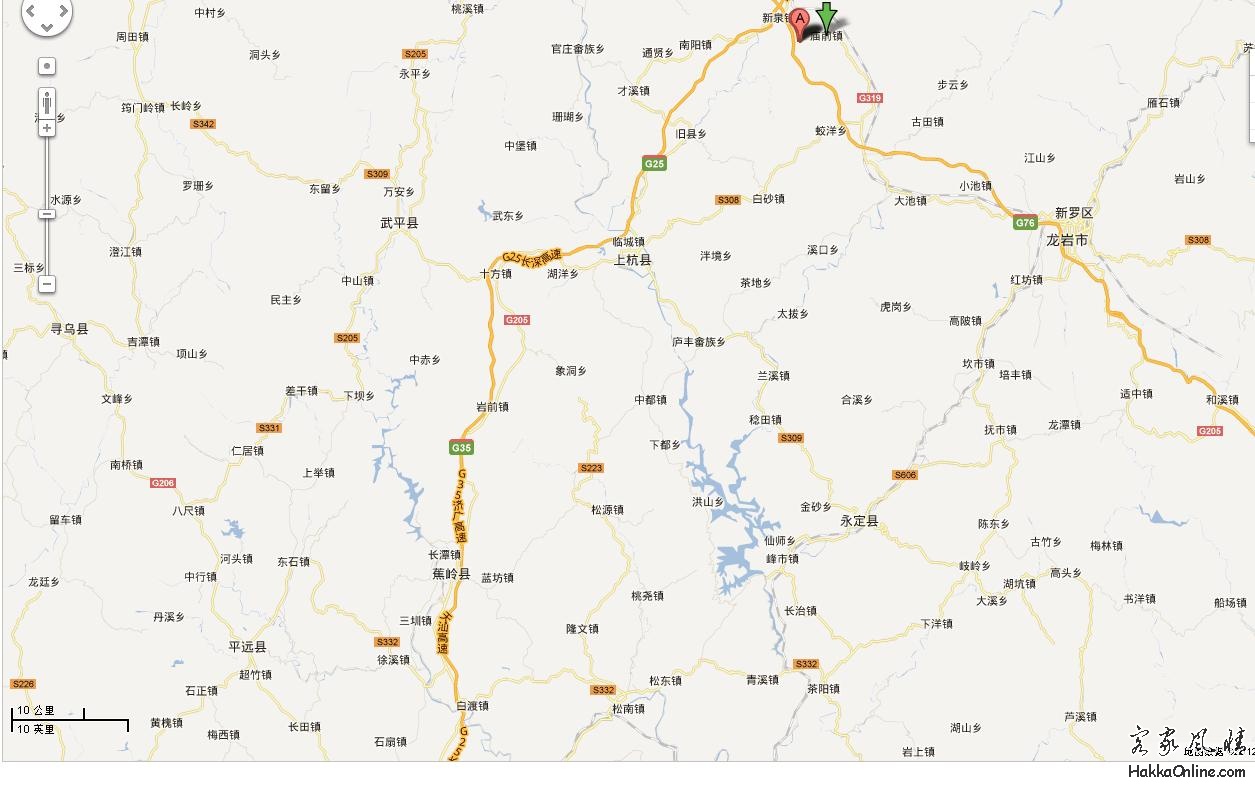Tap the pan control's right arrow
1255x786 pixels.
click(62, 13)
